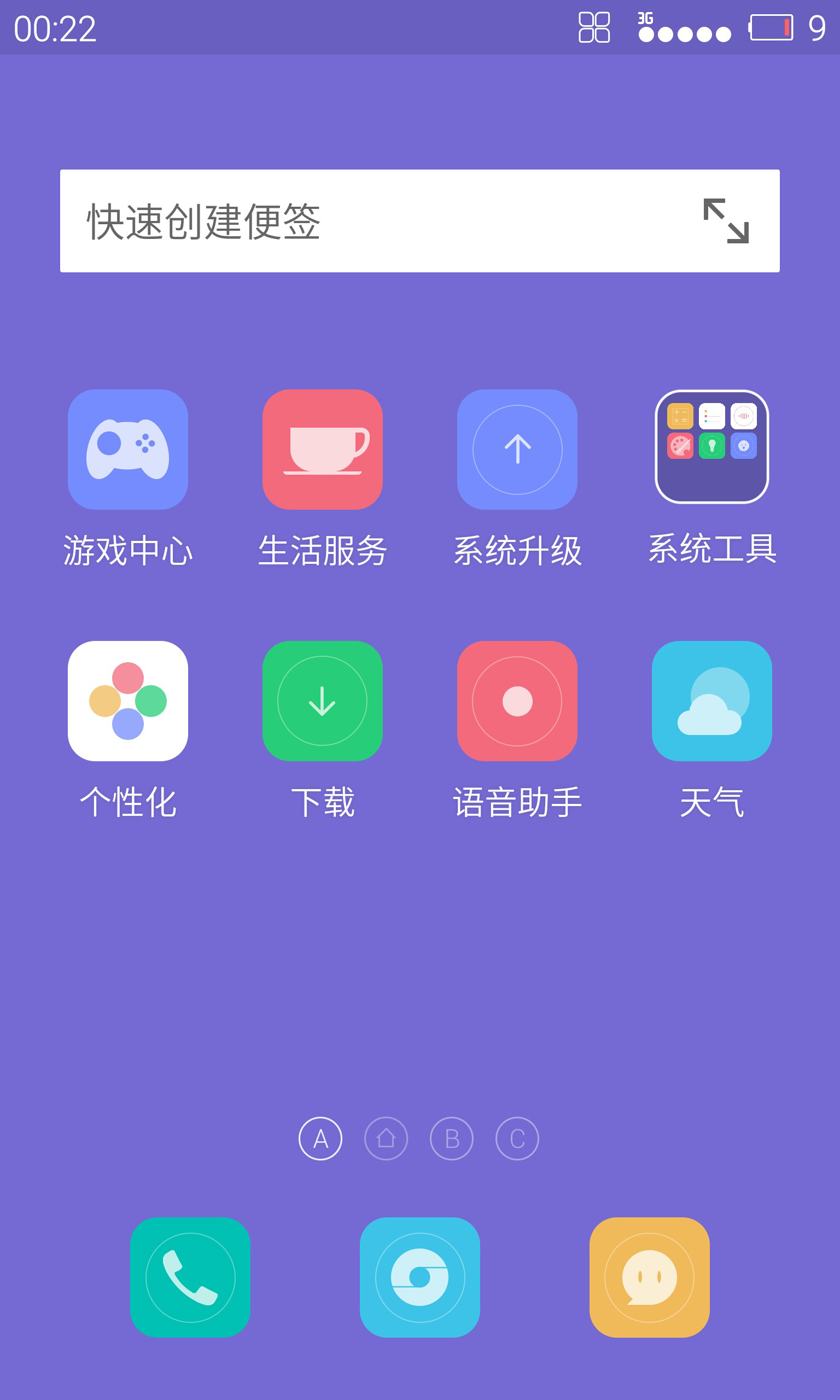Open the 下载 downloads app
This screenshot has width=840, height=1400.
323,701
